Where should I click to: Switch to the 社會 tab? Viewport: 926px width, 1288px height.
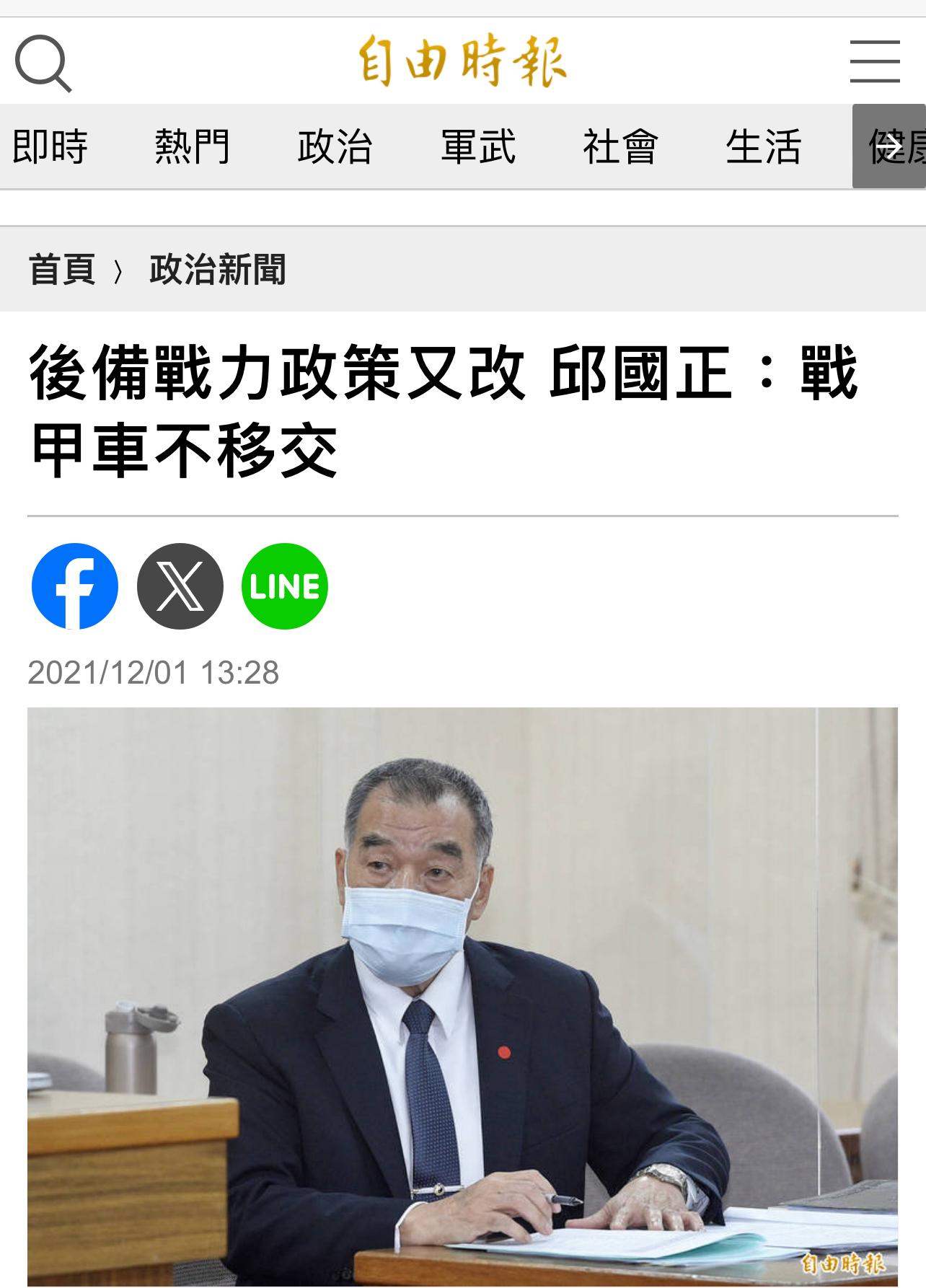click(x=620, y=147)
